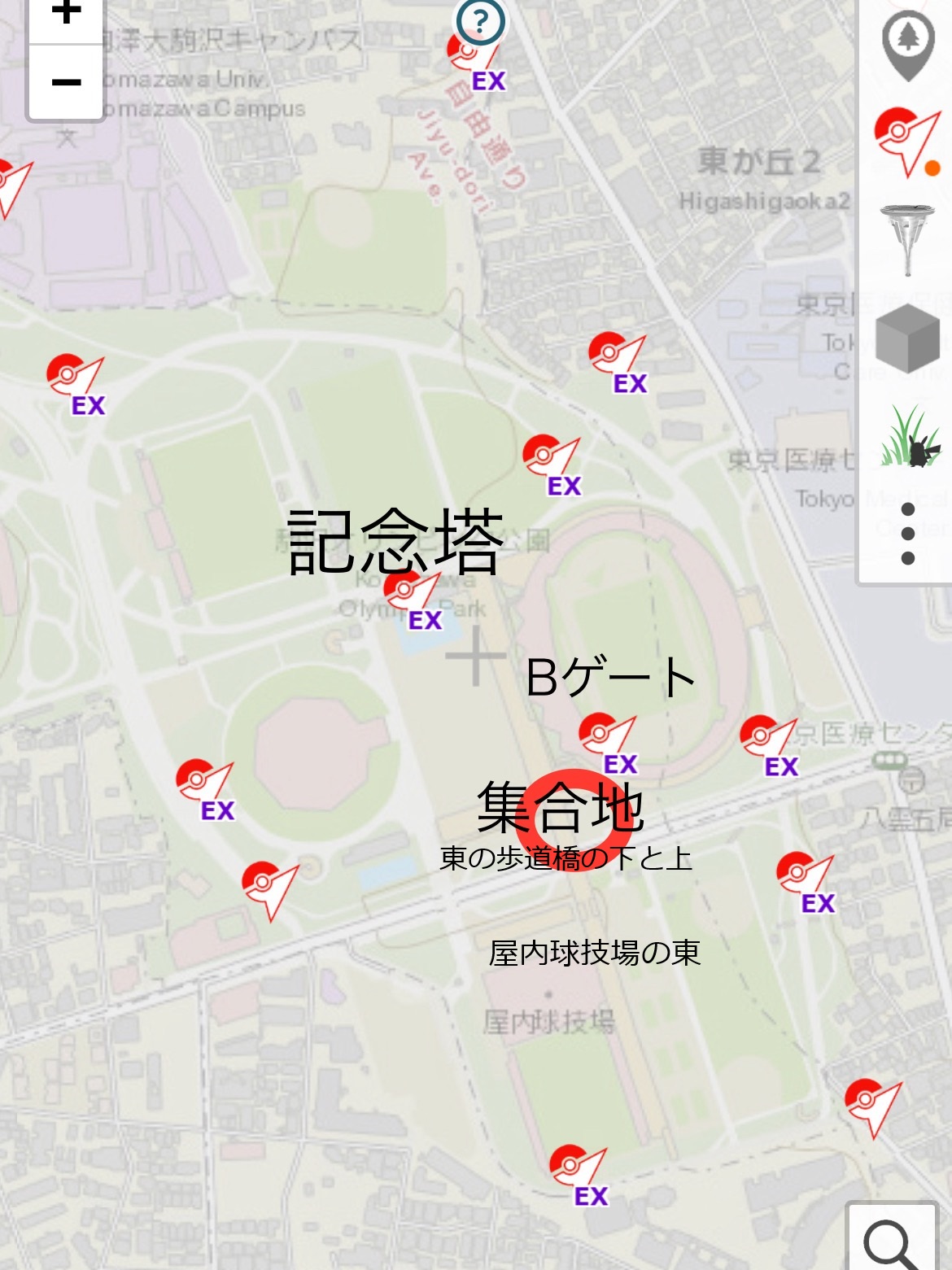Select the EX gym under Bゲート label
The height and width of the screenshot is (1270, 952).
[x=605, y=740]
